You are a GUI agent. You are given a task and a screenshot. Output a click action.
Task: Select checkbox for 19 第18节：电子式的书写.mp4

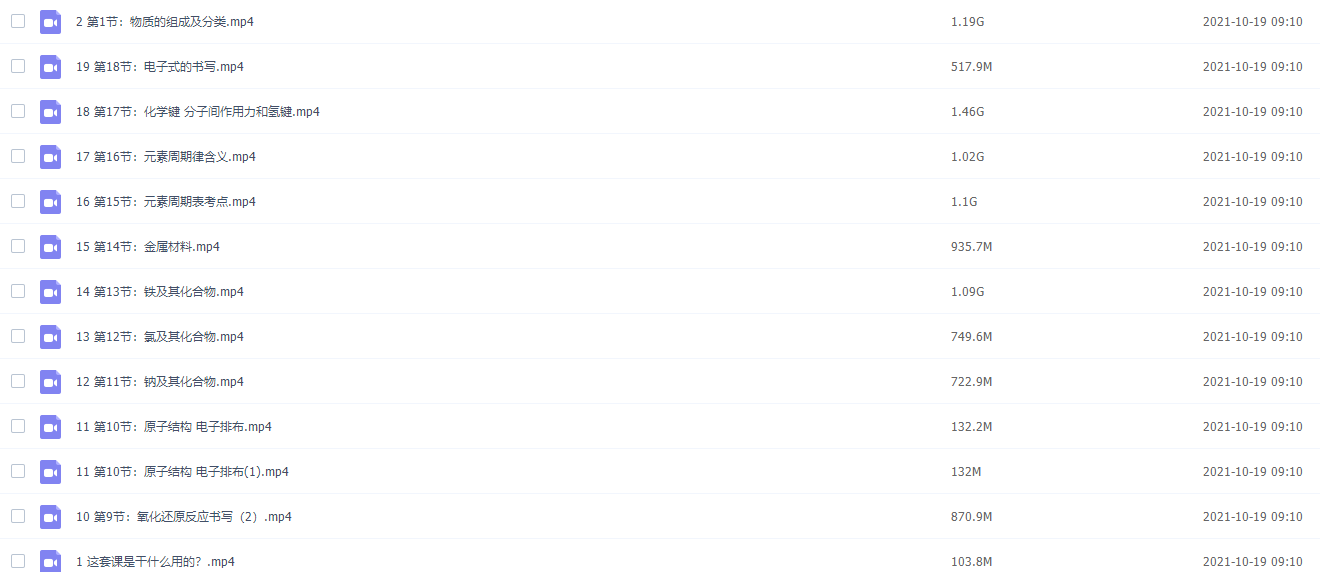(18, 66)
